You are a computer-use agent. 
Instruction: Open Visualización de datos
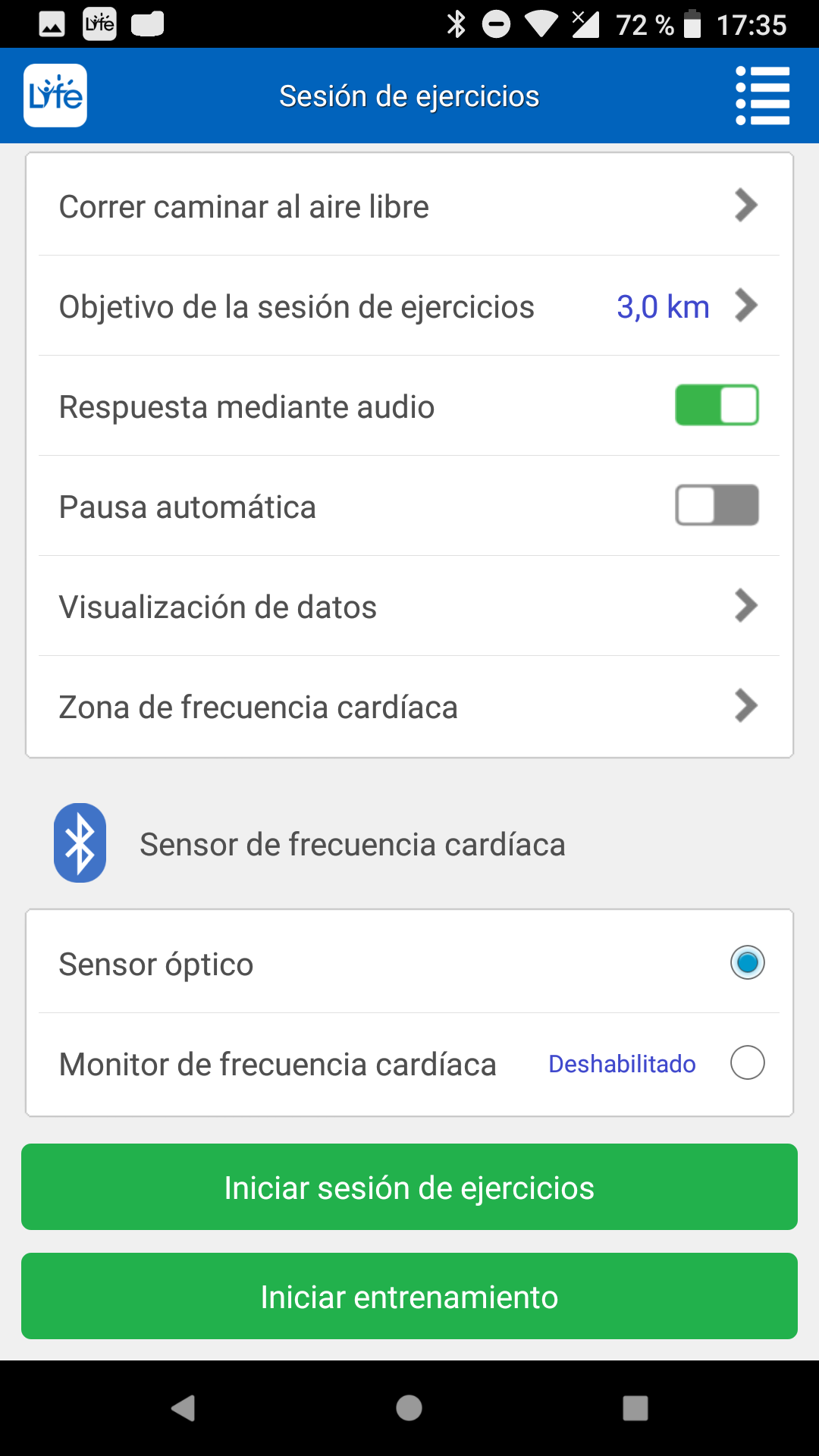click(409, 606)
